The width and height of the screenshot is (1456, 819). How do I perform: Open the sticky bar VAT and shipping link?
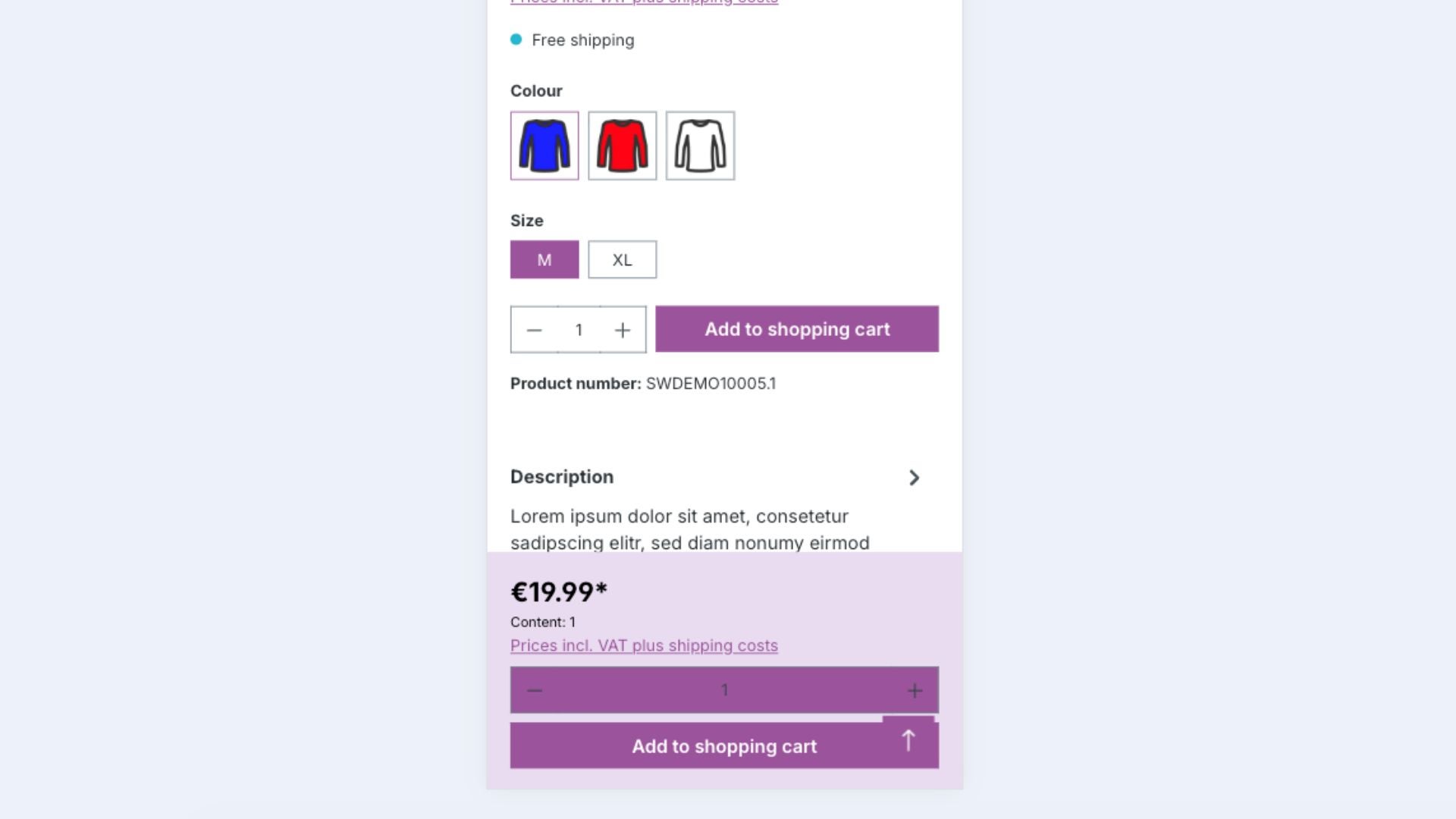point(644,645)
